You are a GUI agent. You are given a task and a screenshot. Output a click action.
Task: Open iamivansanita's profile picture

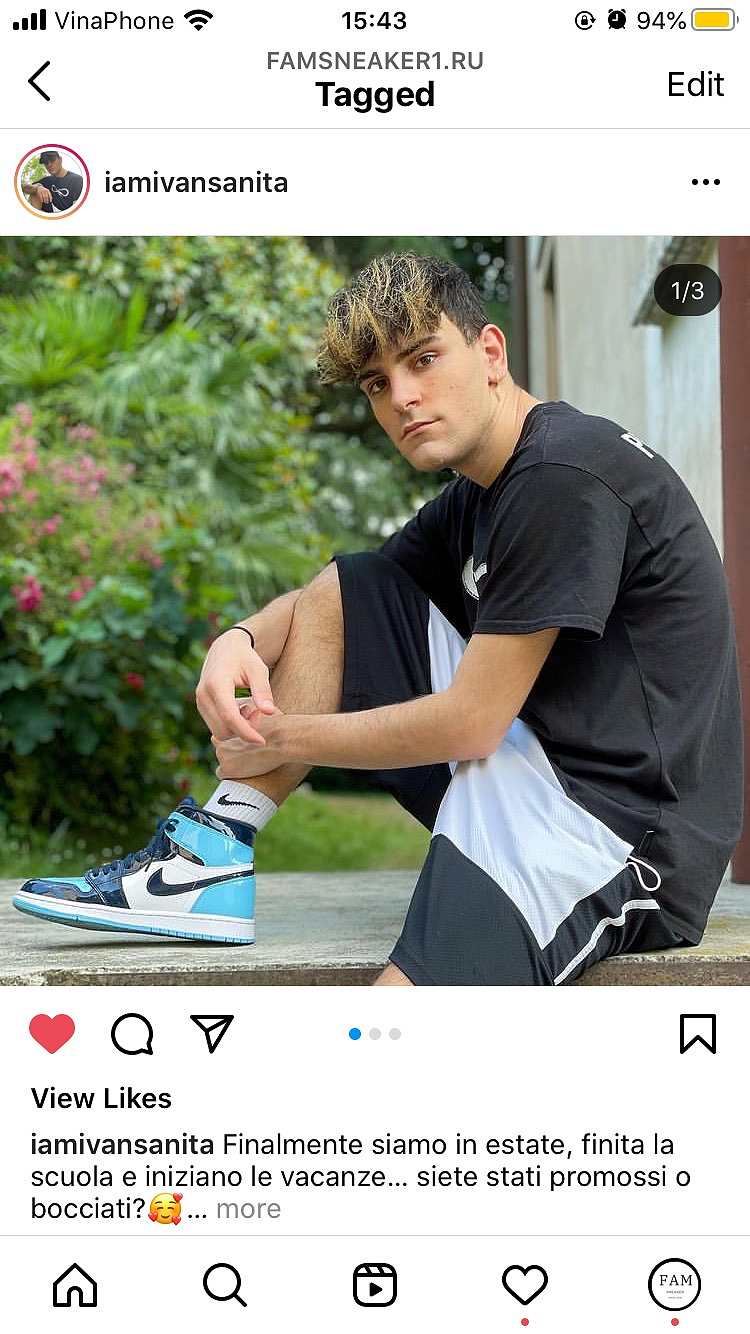click(52, 182)
